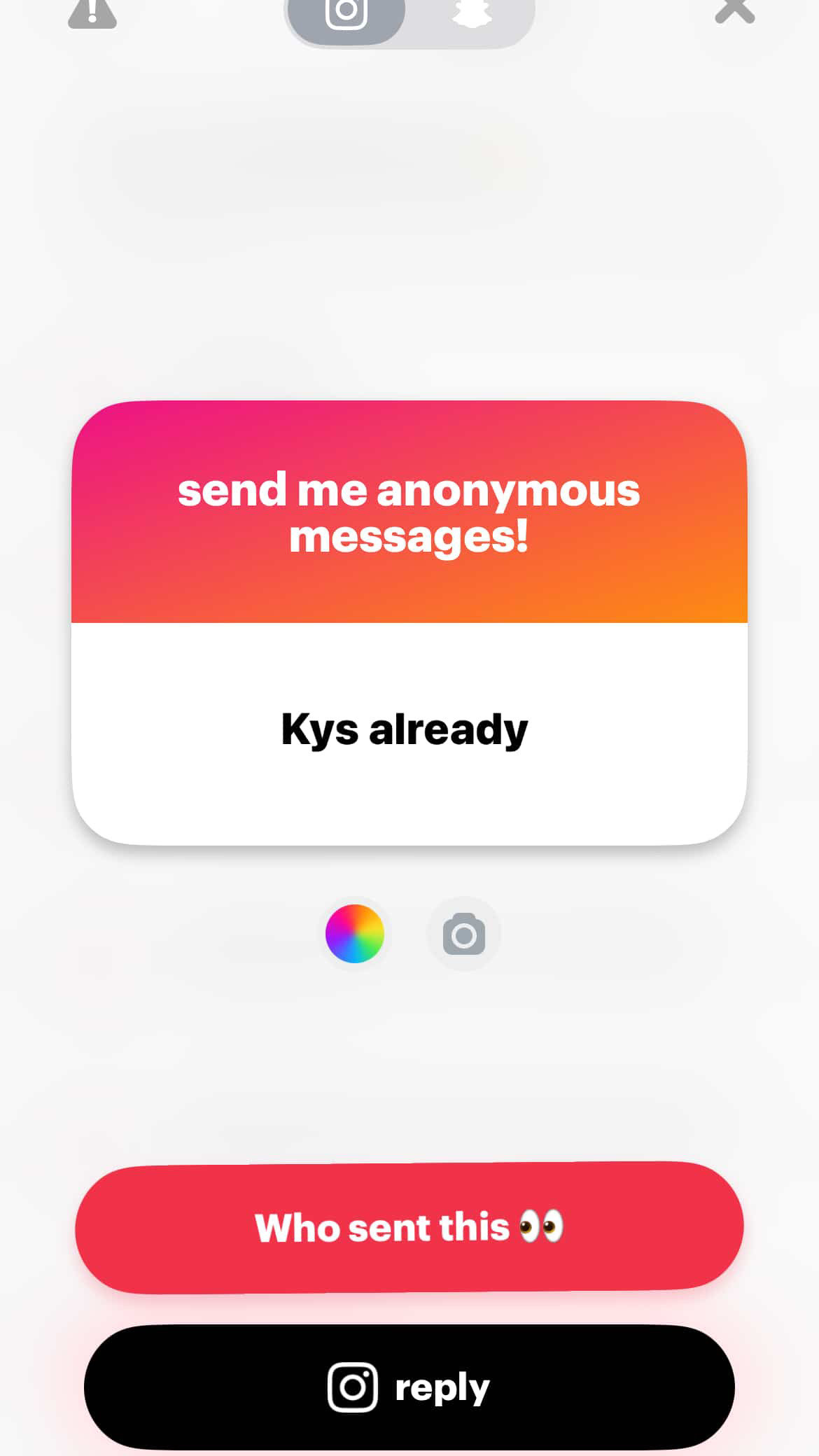
Task: Report this message via warning icon
Action: pyautogui.click(x=92, y=14)
